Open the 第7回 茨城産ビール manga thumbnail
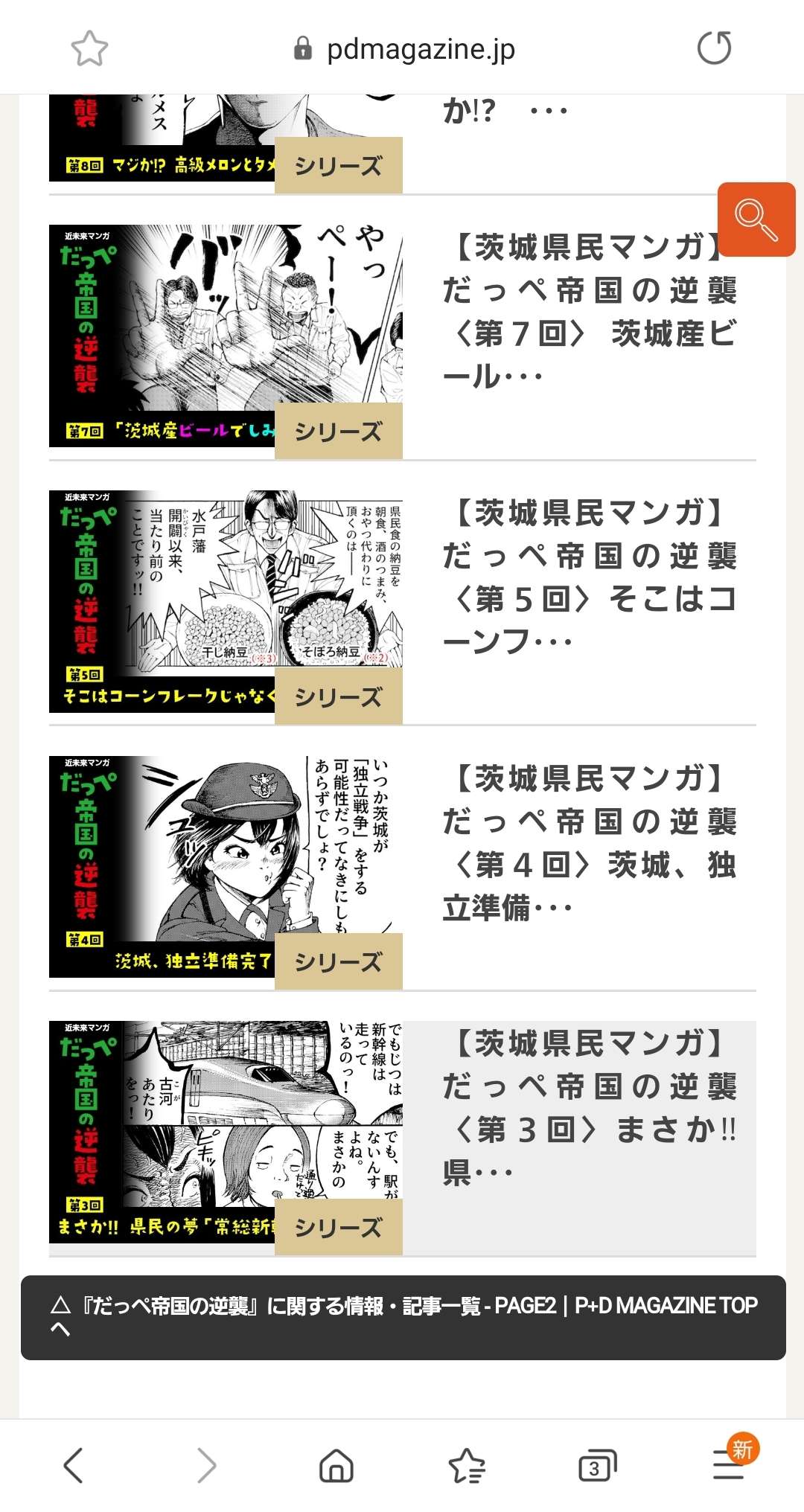This screenshot has width=804, height=1512. (x=226, y=335)
